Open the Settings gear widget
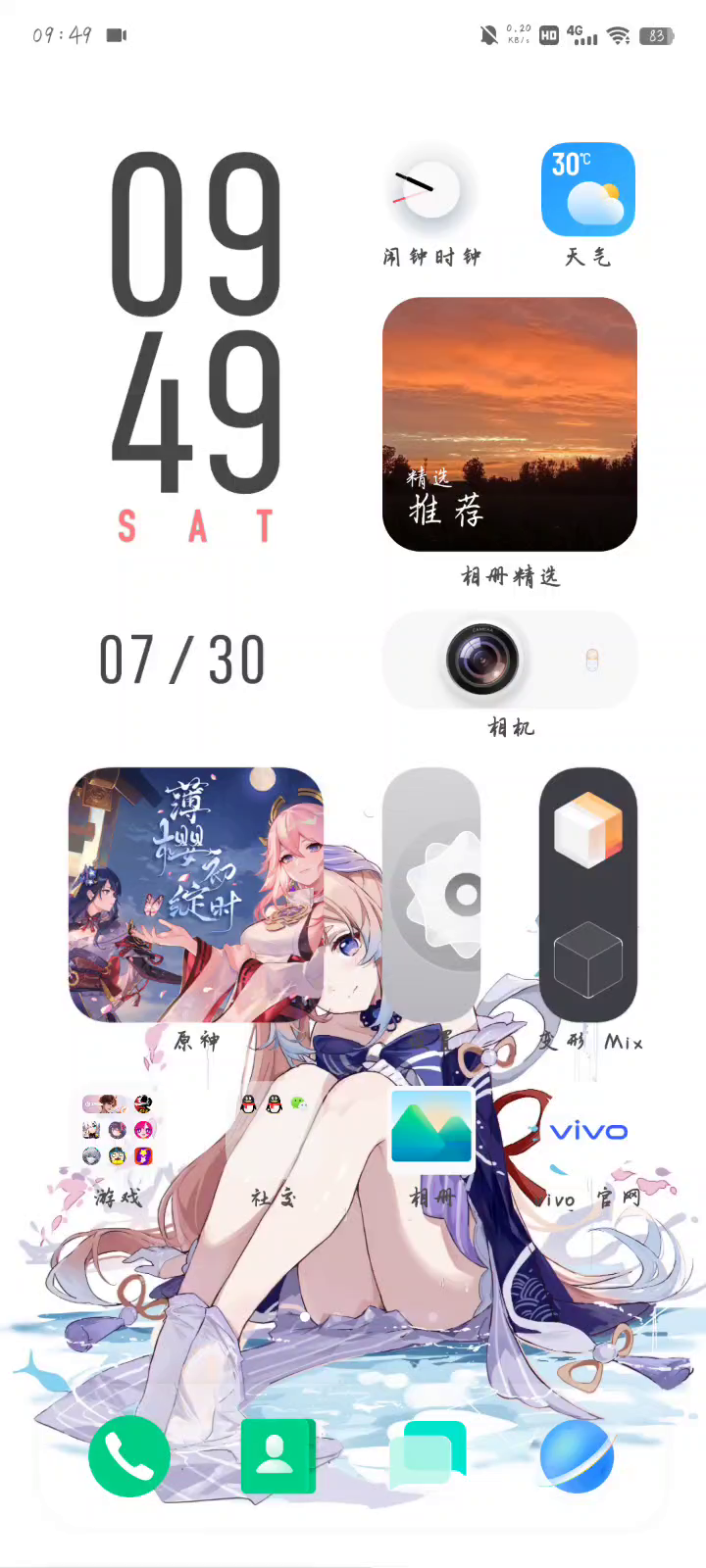706x1568 pixels. [x=431, y=895]
